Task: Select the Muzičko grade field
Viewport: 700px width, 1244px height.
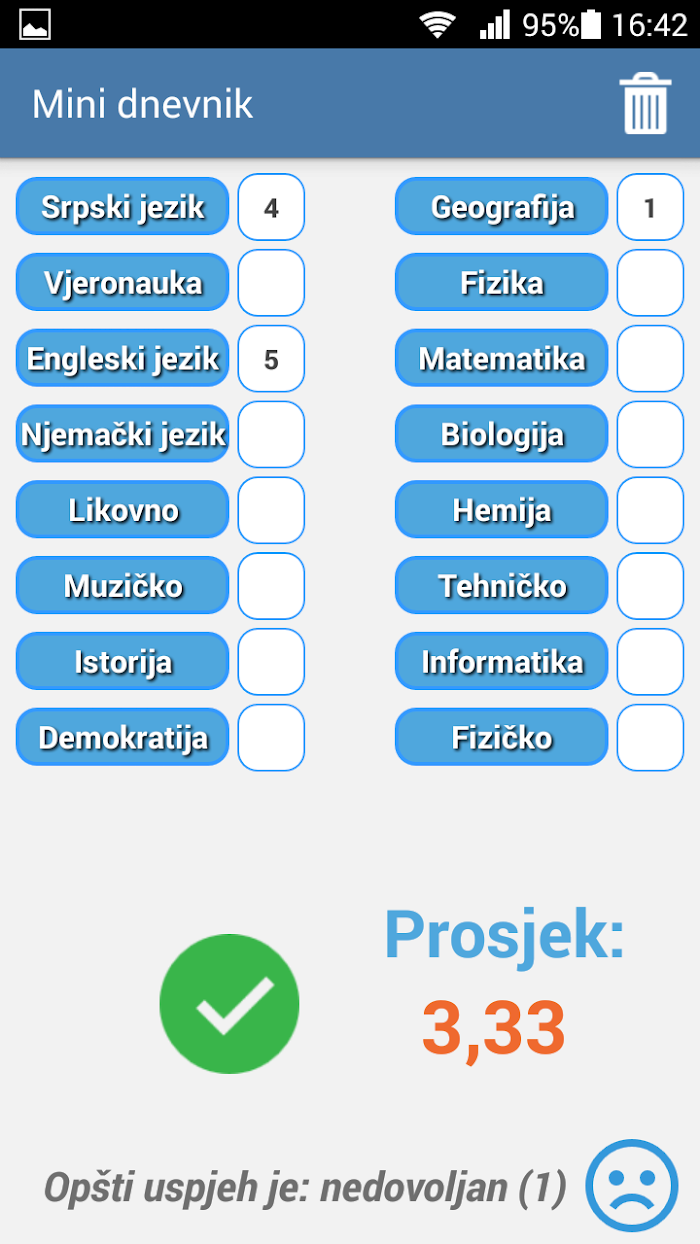Action: tap(271, 586)
